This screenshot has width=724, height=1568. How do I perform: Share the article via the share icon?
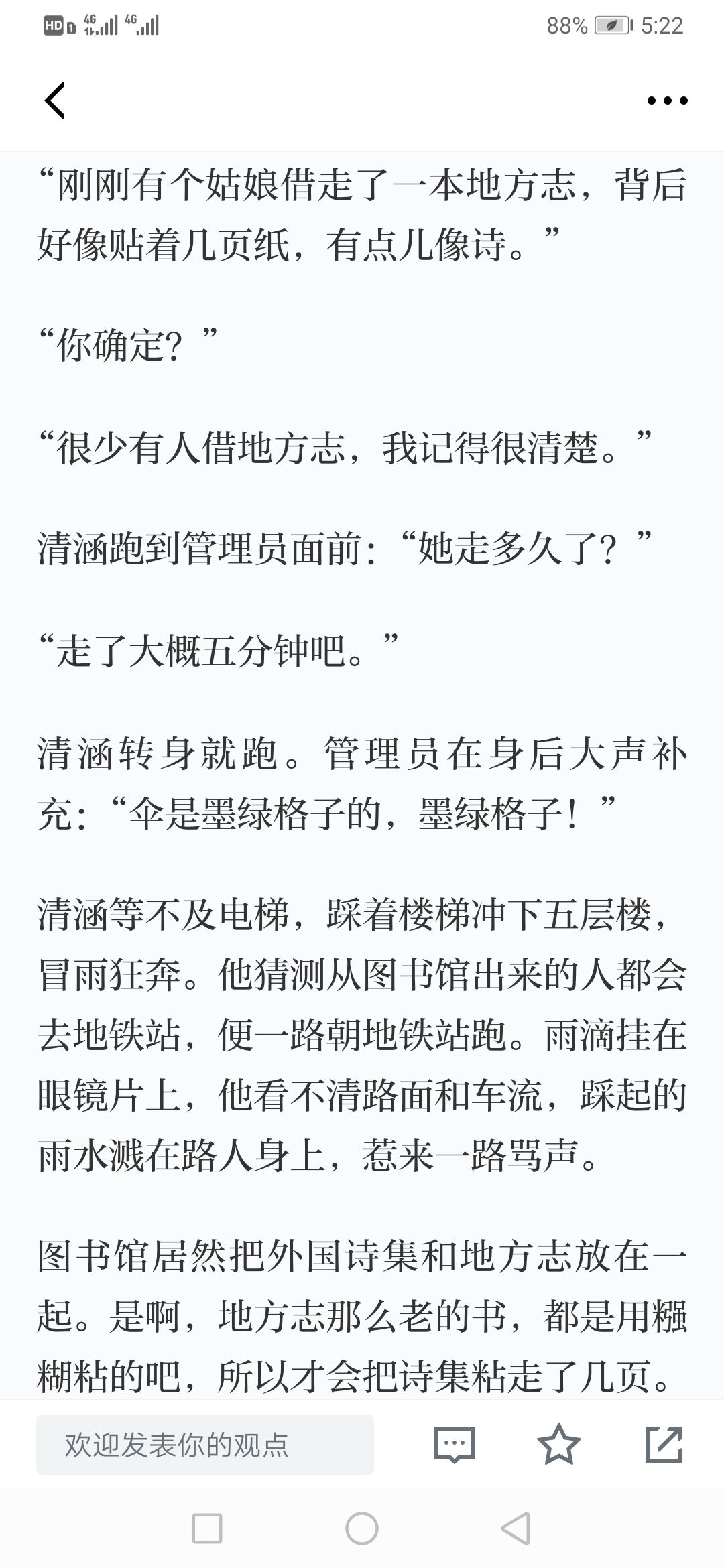click(664, 1444)
